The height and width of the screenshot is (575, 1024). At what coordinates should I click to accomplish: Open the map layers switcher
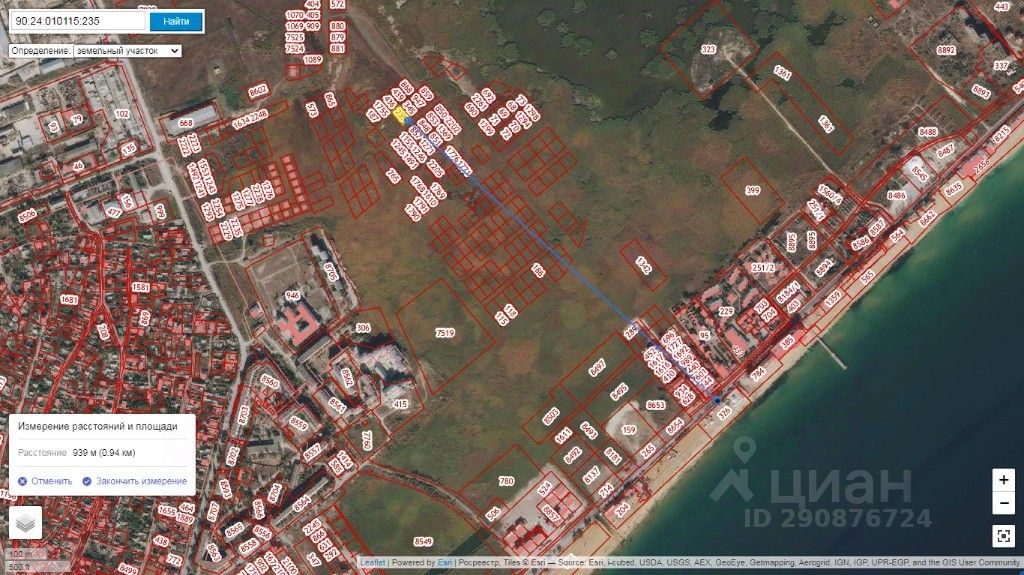[x=25, y=521]
